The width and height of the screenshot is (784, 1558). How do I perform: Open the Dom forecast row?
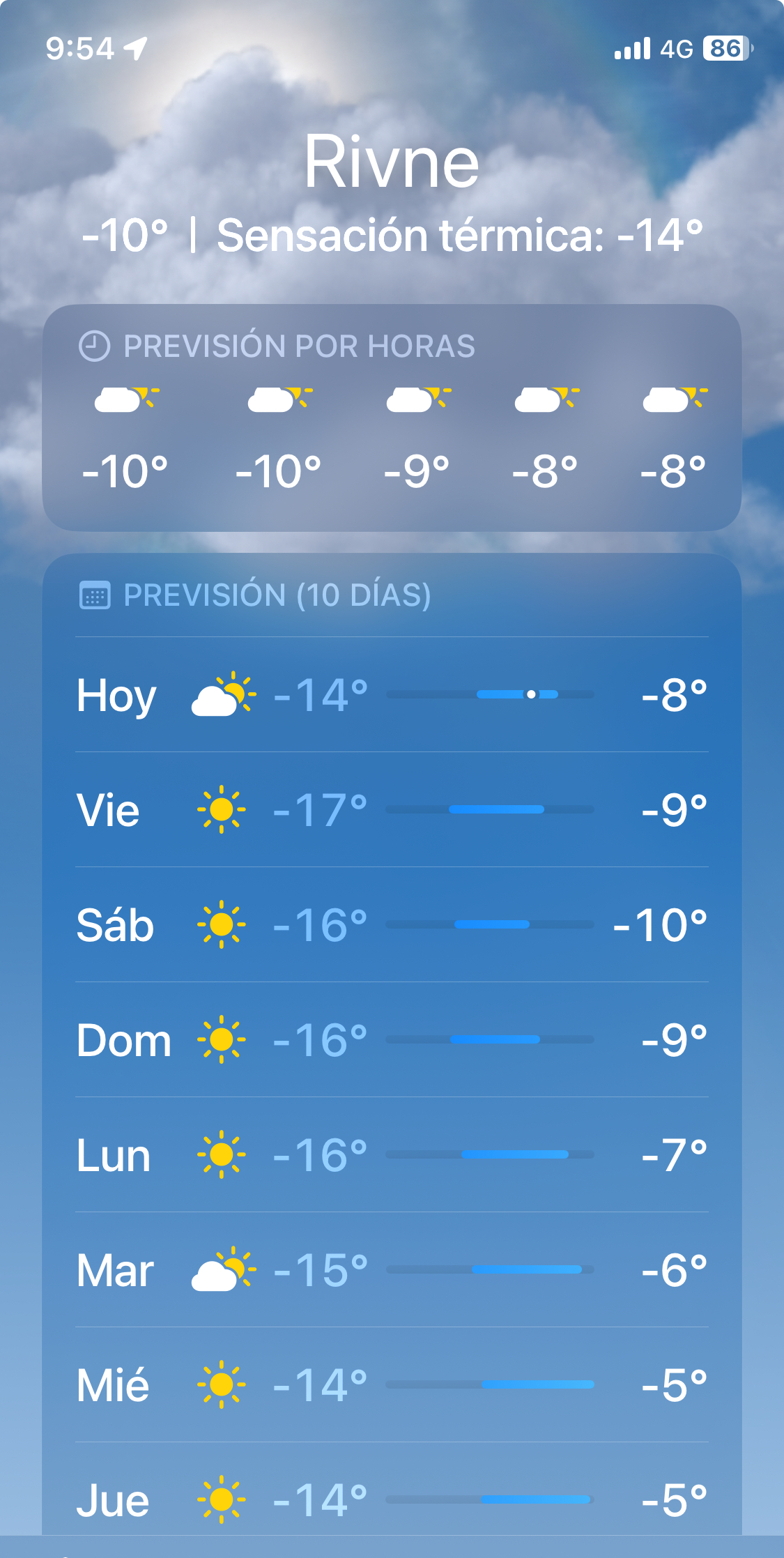pyautogui.click(x=392, y=1040)
